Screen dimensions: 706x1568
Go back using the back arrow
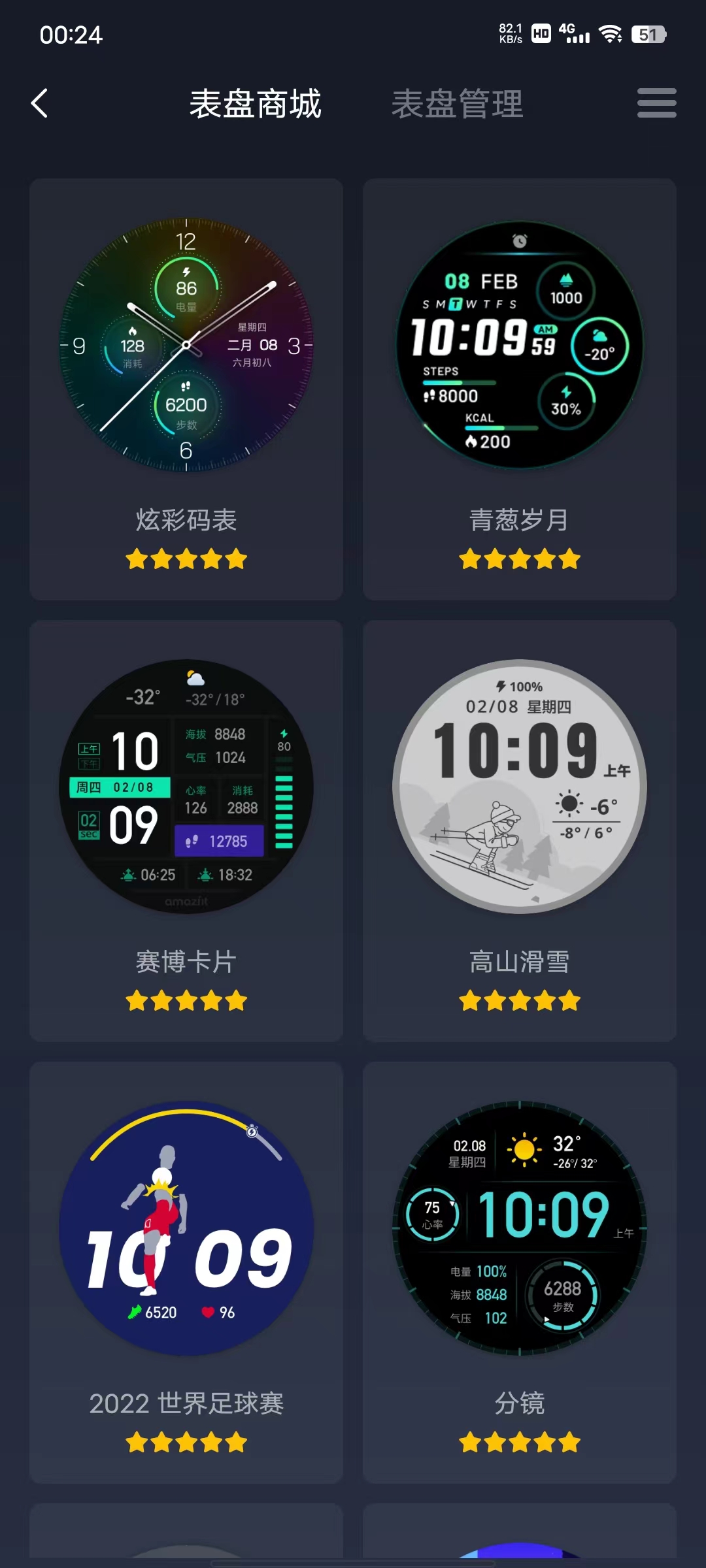click(x=40, y=103)
